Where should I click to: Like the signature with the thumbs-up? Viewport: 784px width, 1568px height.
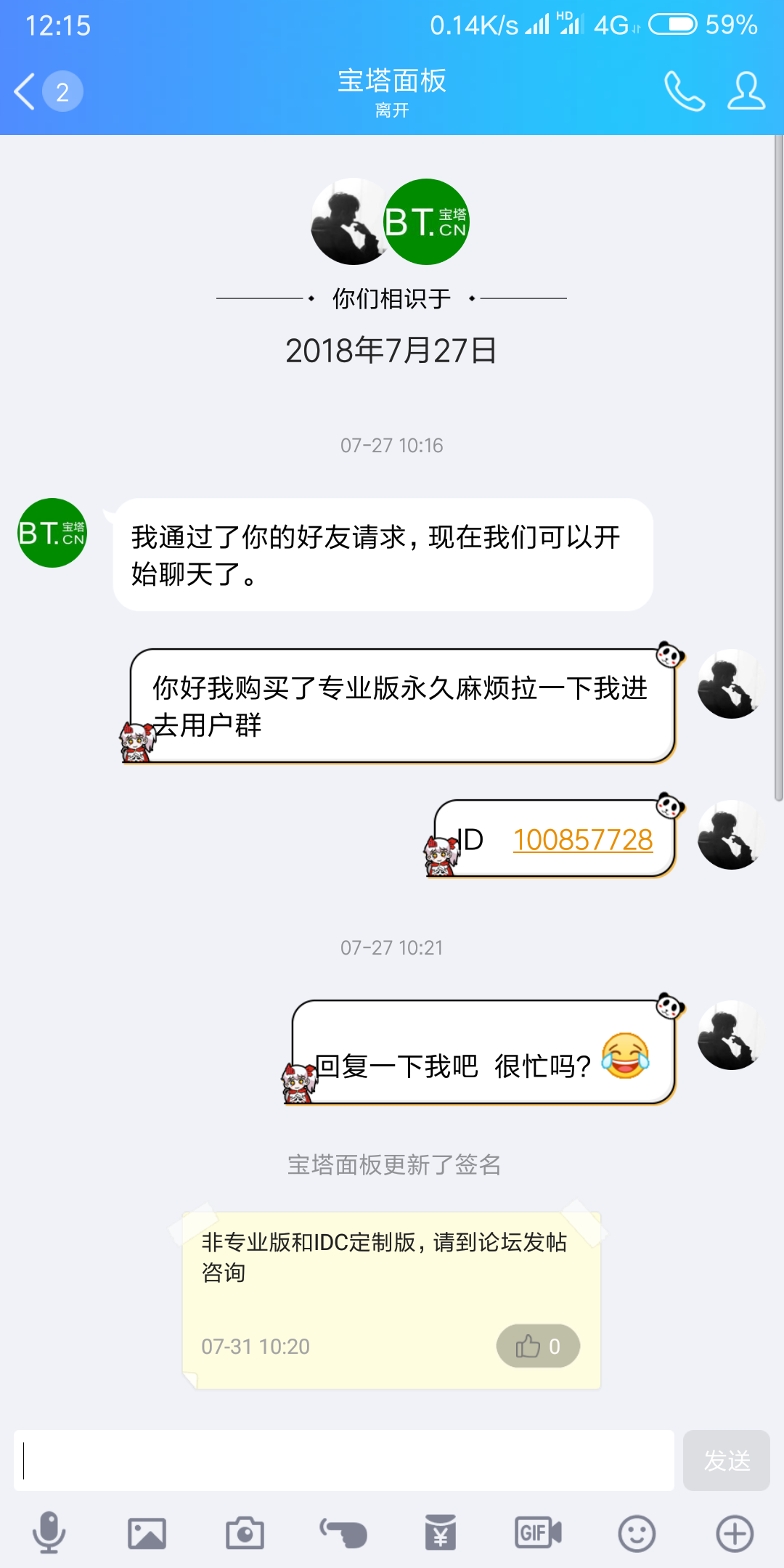[x=538, y=1346]
